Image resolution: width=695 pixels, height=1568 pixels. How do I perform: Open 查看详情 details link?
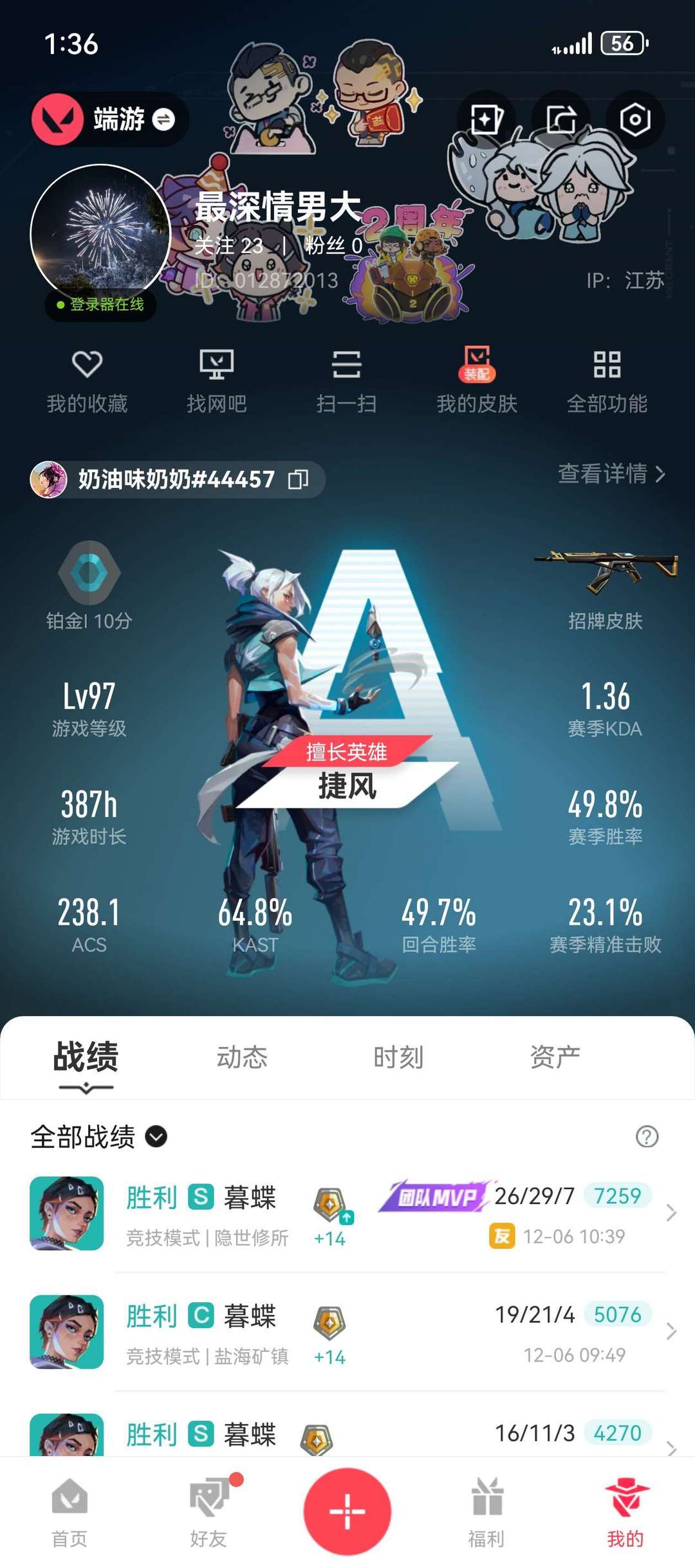click(x=611, y=474)
